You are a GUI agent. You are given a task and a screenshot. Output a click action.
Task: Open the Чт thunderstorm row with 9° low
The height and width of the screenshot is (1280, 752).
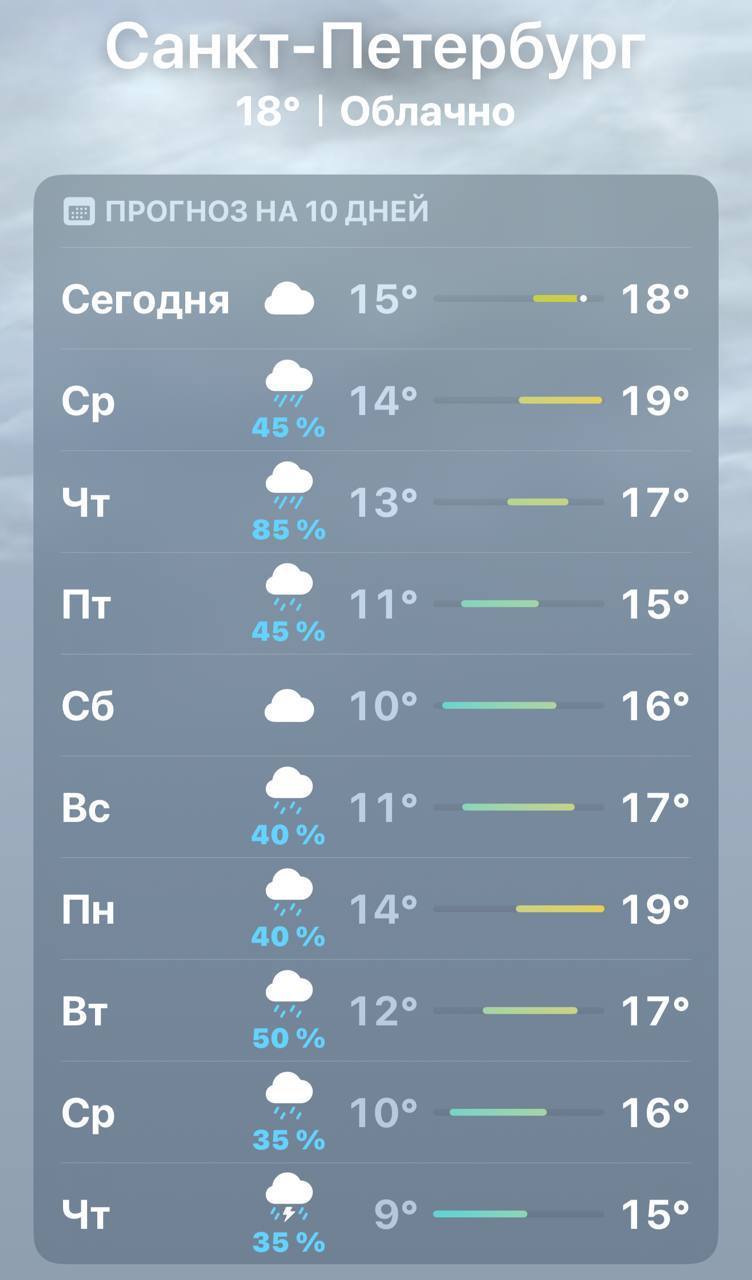[x=375, y=1214]
